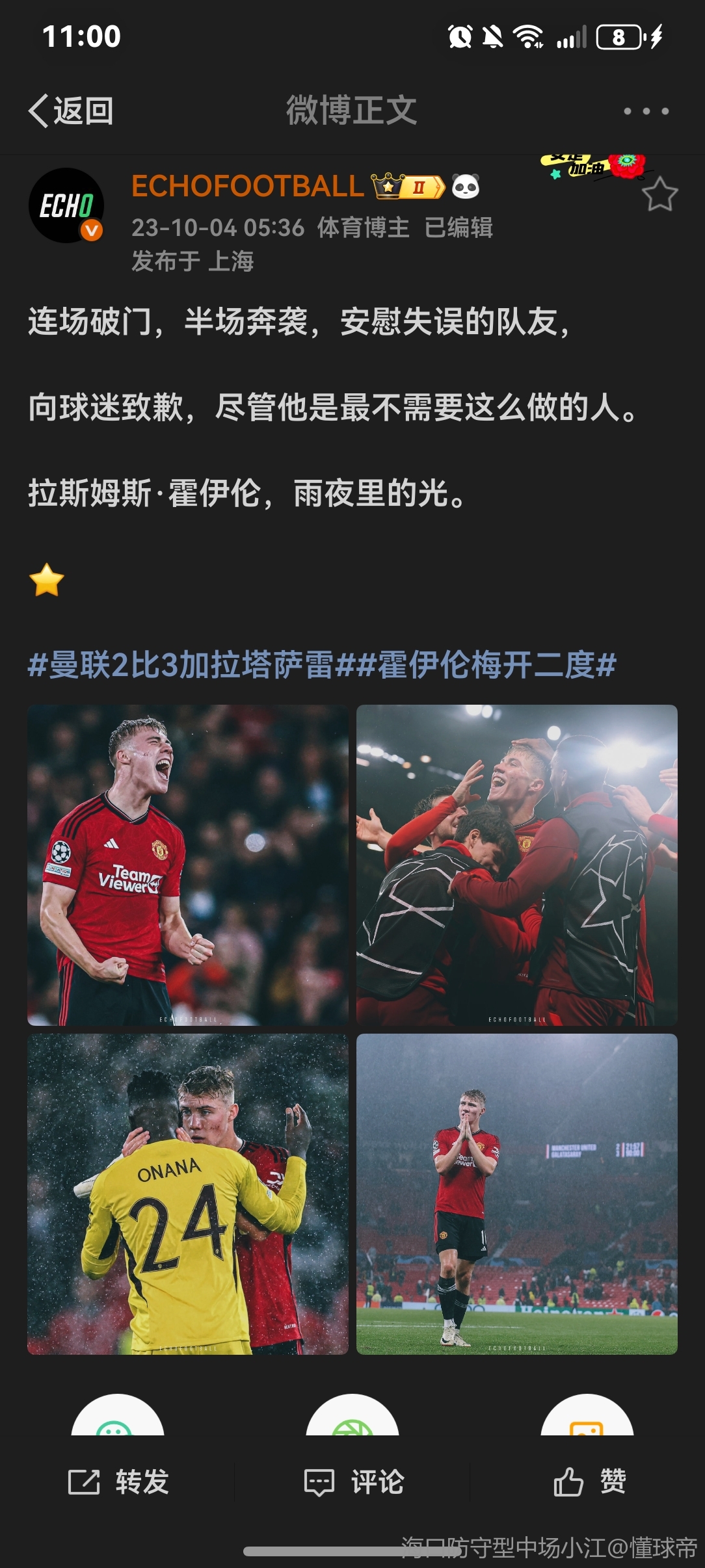Image resolution: width=705 pixels, height=1568 pixels.
Task: Like this post with 赞
Action: (589, 1482)
